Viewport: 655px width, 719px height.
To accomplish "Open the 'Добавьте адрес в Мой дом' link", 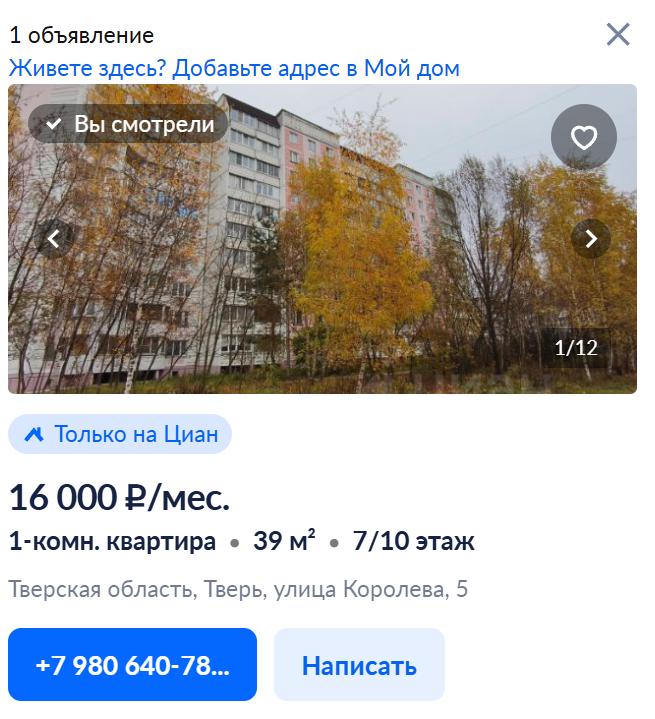I will [x=234, y=68].
